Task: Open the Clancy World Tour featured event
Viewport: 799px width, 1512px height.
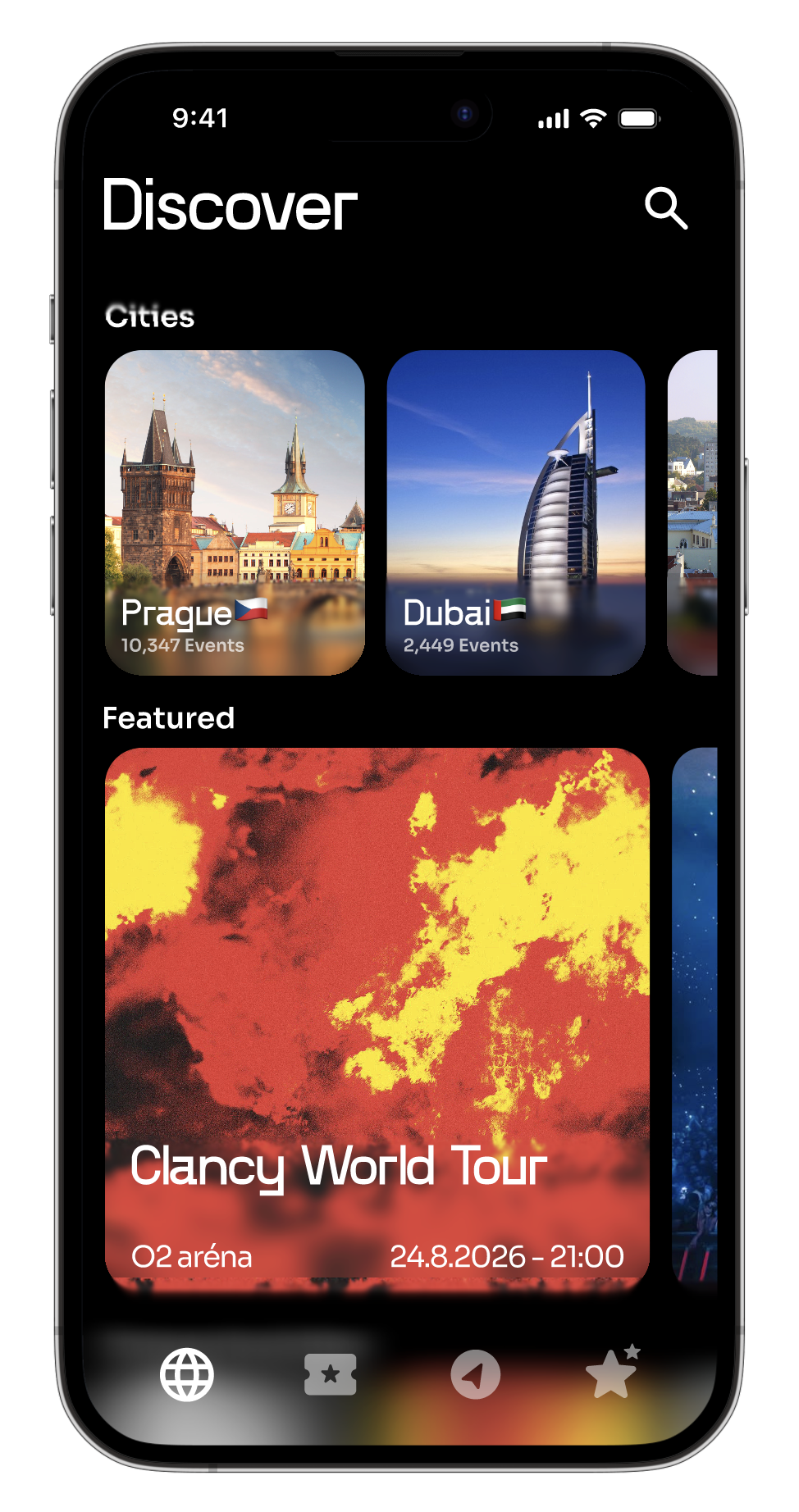Action: click(x=377, y=1017)
